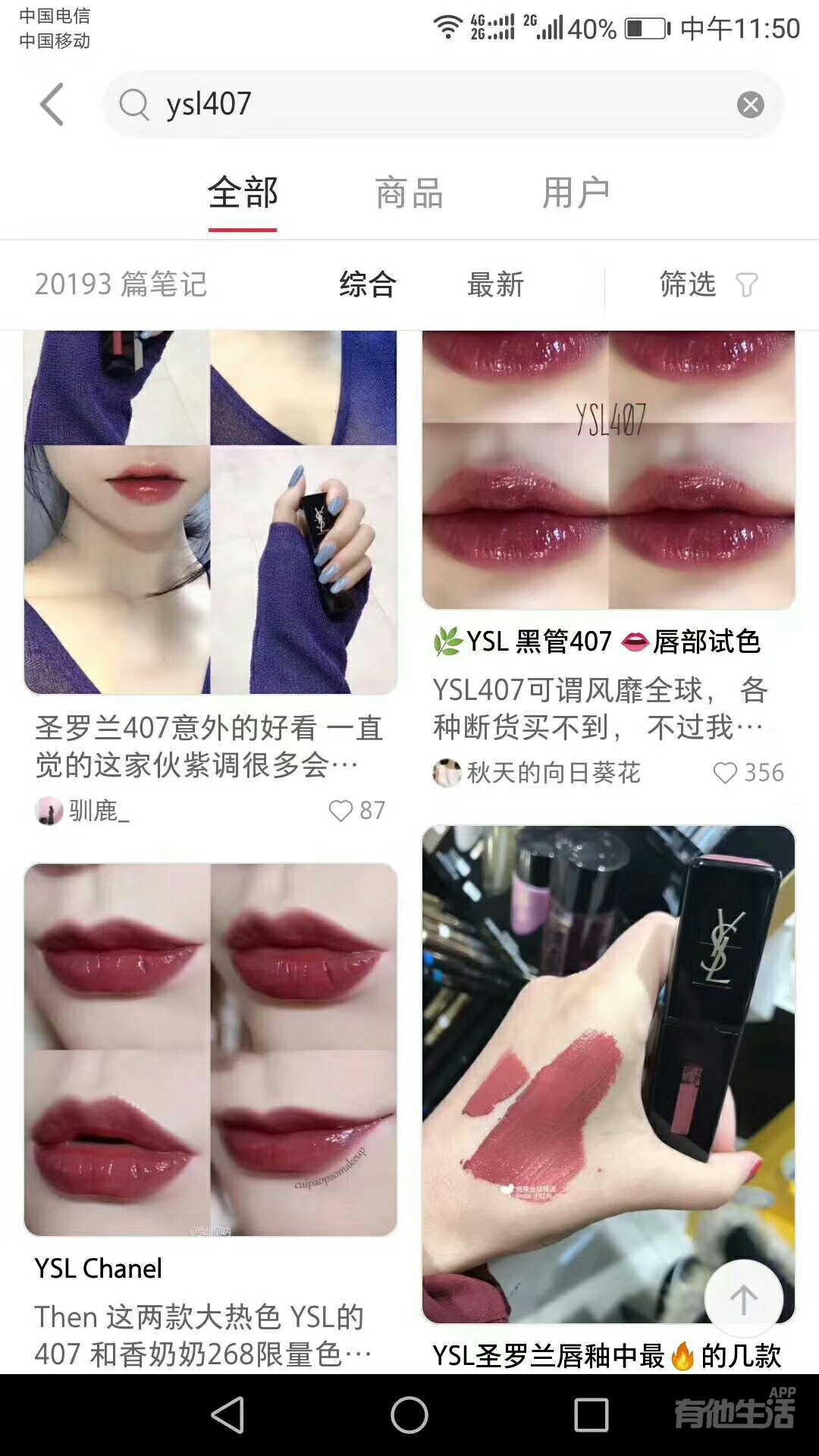This screenshot has width=819, height=1456.
Task: Switch to the 商品 tab
Action: (409, 193)
